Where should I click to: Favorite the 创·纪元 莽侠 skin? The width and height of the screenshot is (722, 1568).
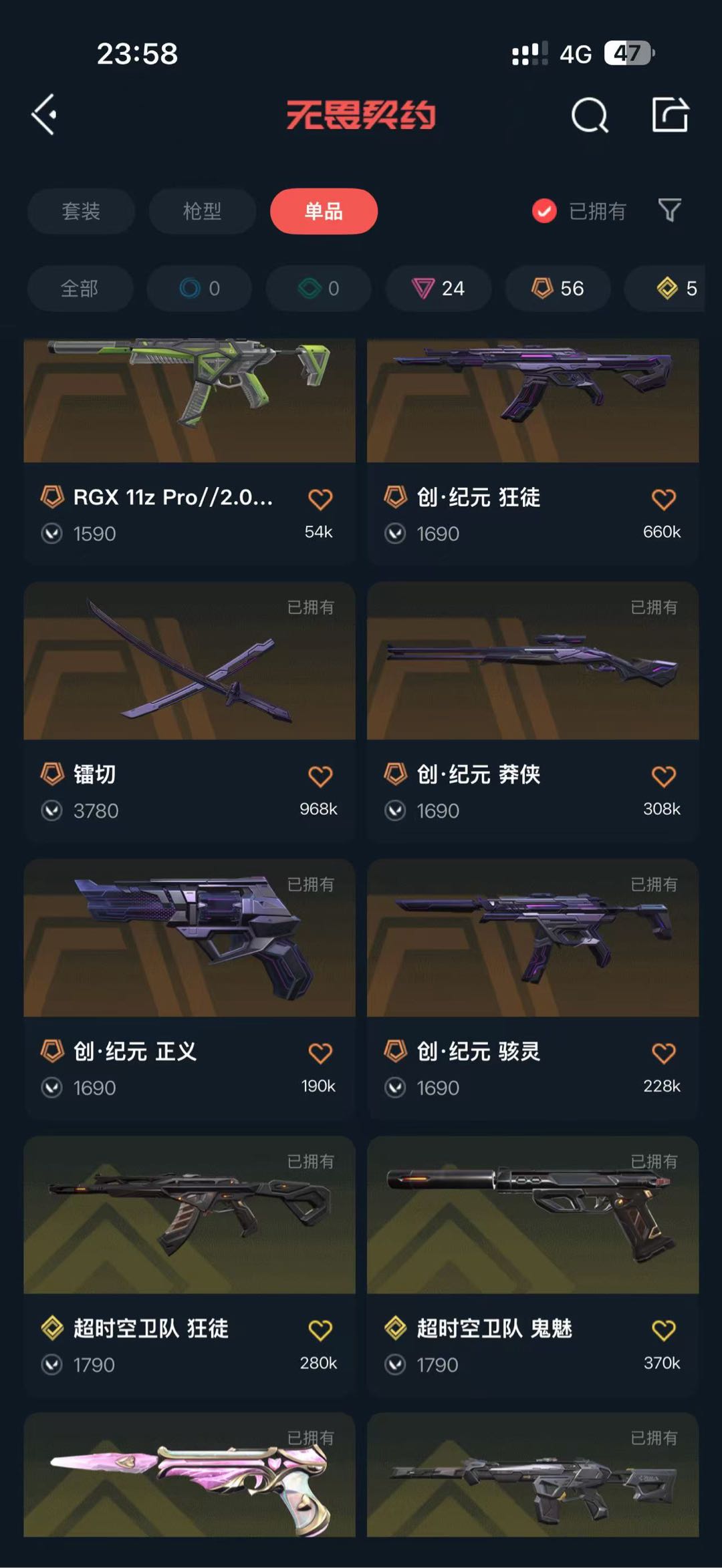(663, 776)
